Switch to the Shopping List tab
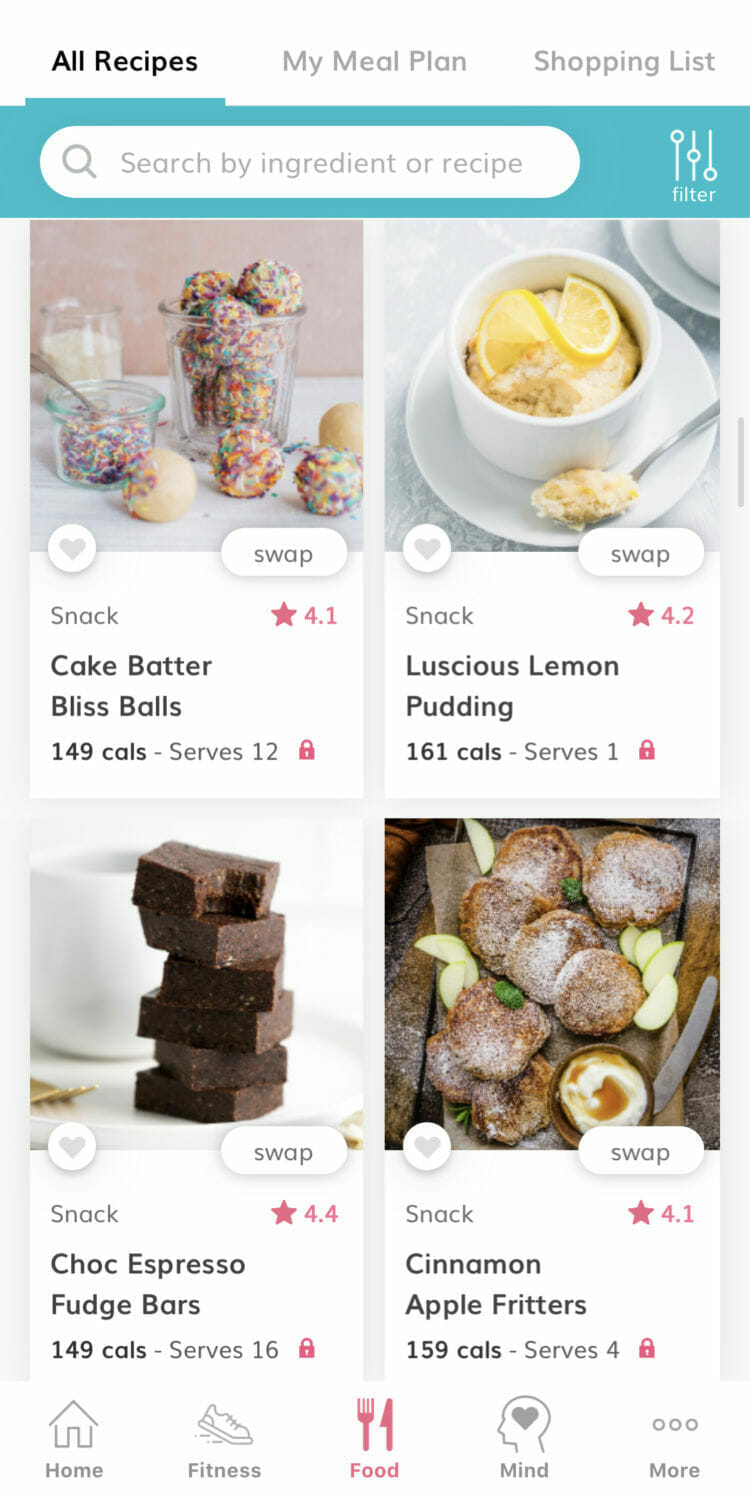 pyautogui.click(x=624, y=61)
